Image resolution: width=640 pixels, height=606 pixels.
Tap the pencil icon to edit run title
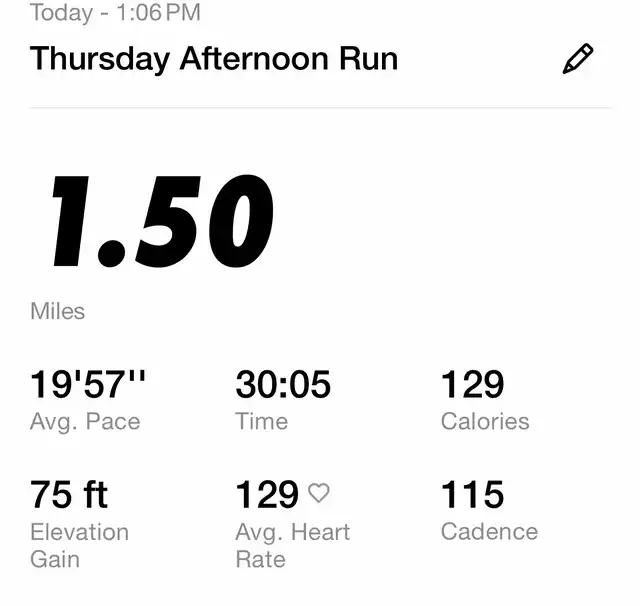[578, 59]
